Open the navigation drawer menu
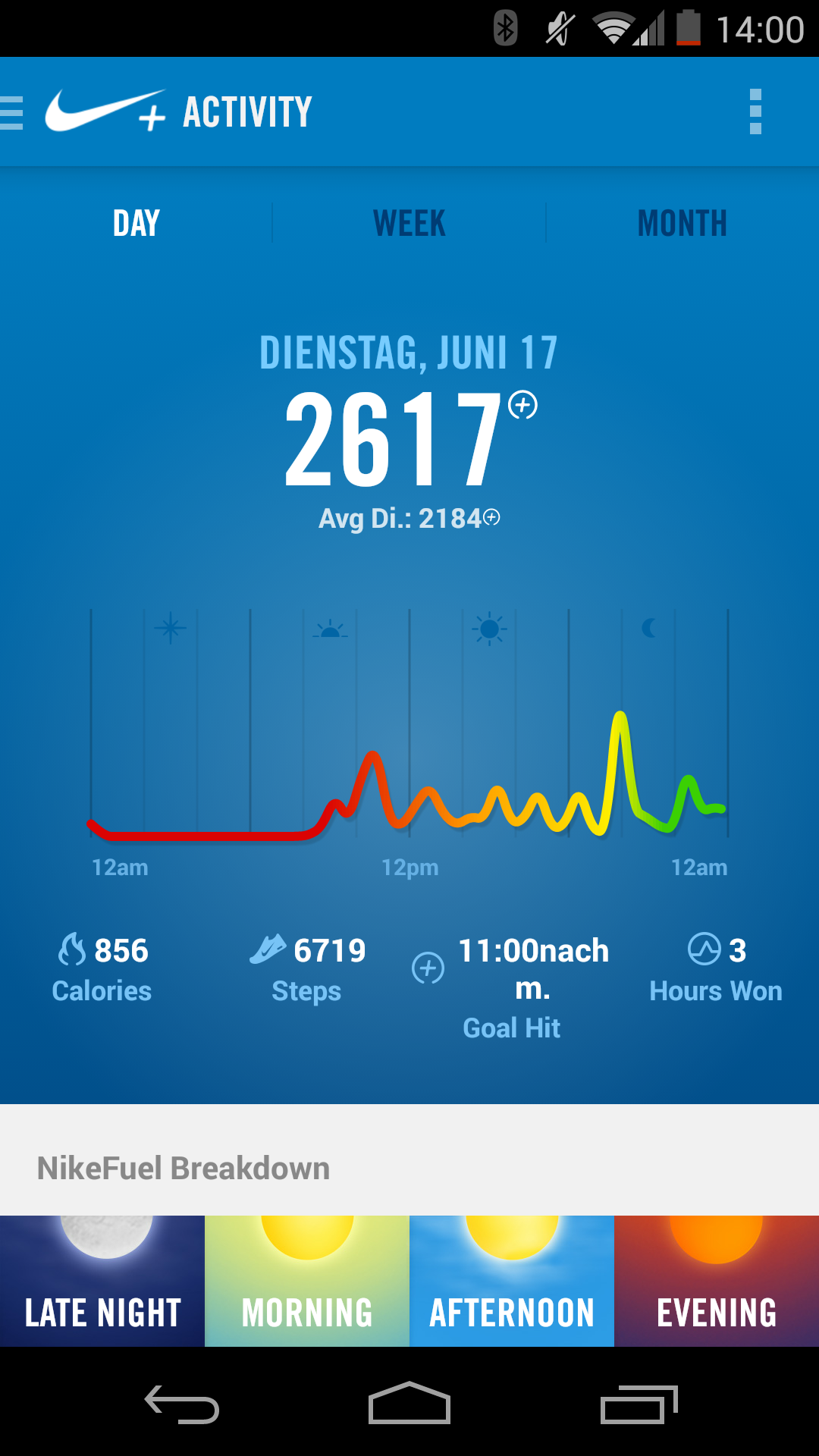 pyautogui.click(x=14, y=112)
